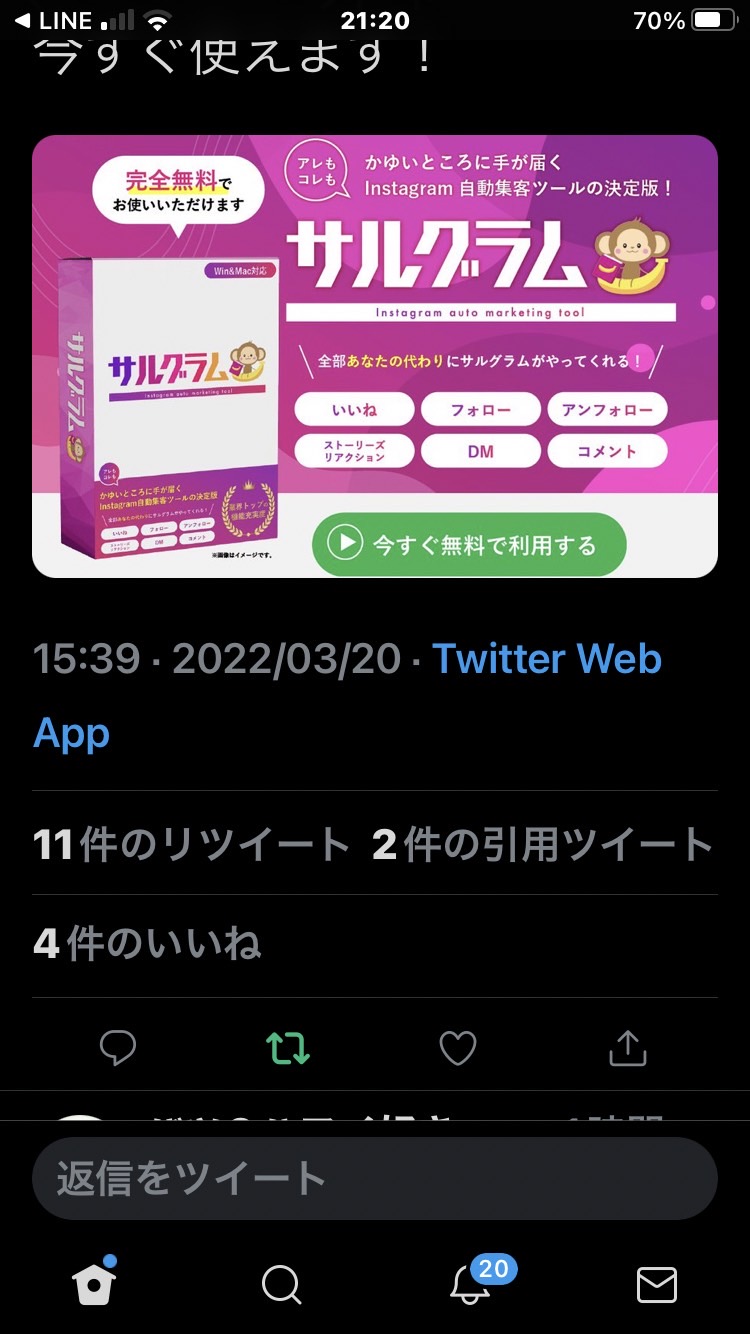The image size is (750, 1334).
Task: Tap the green retweet icon
Action: pyautogui.click(x=288, y=1048)
